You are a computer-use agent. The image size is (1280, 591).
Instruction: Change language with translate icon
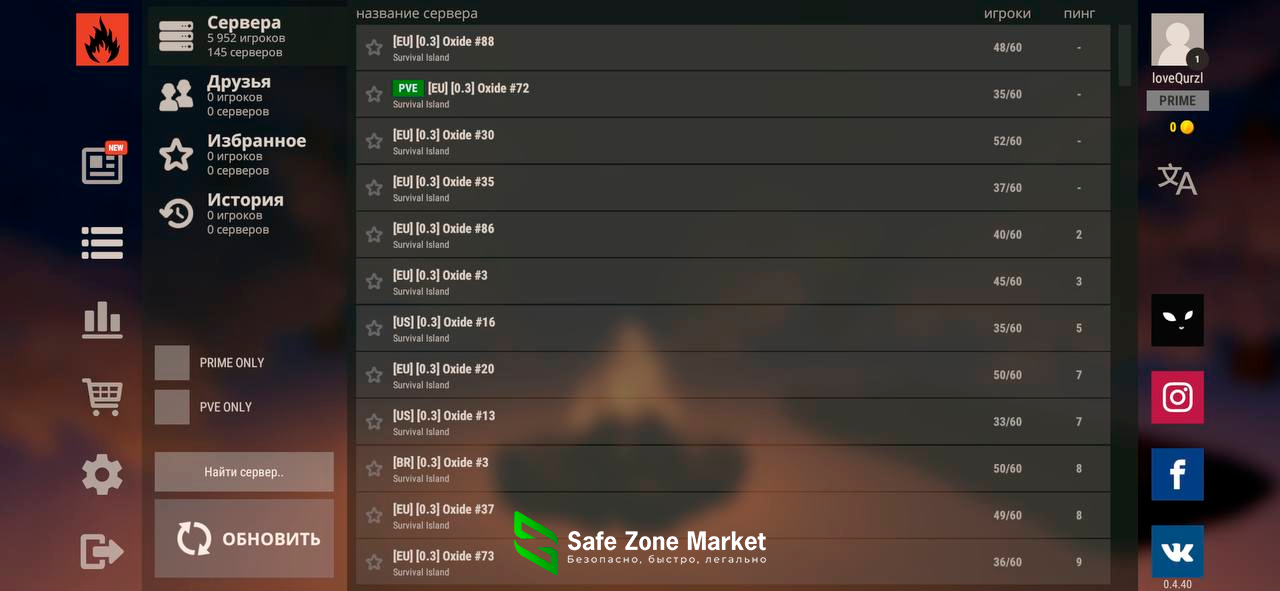(x=1177, y=180)
